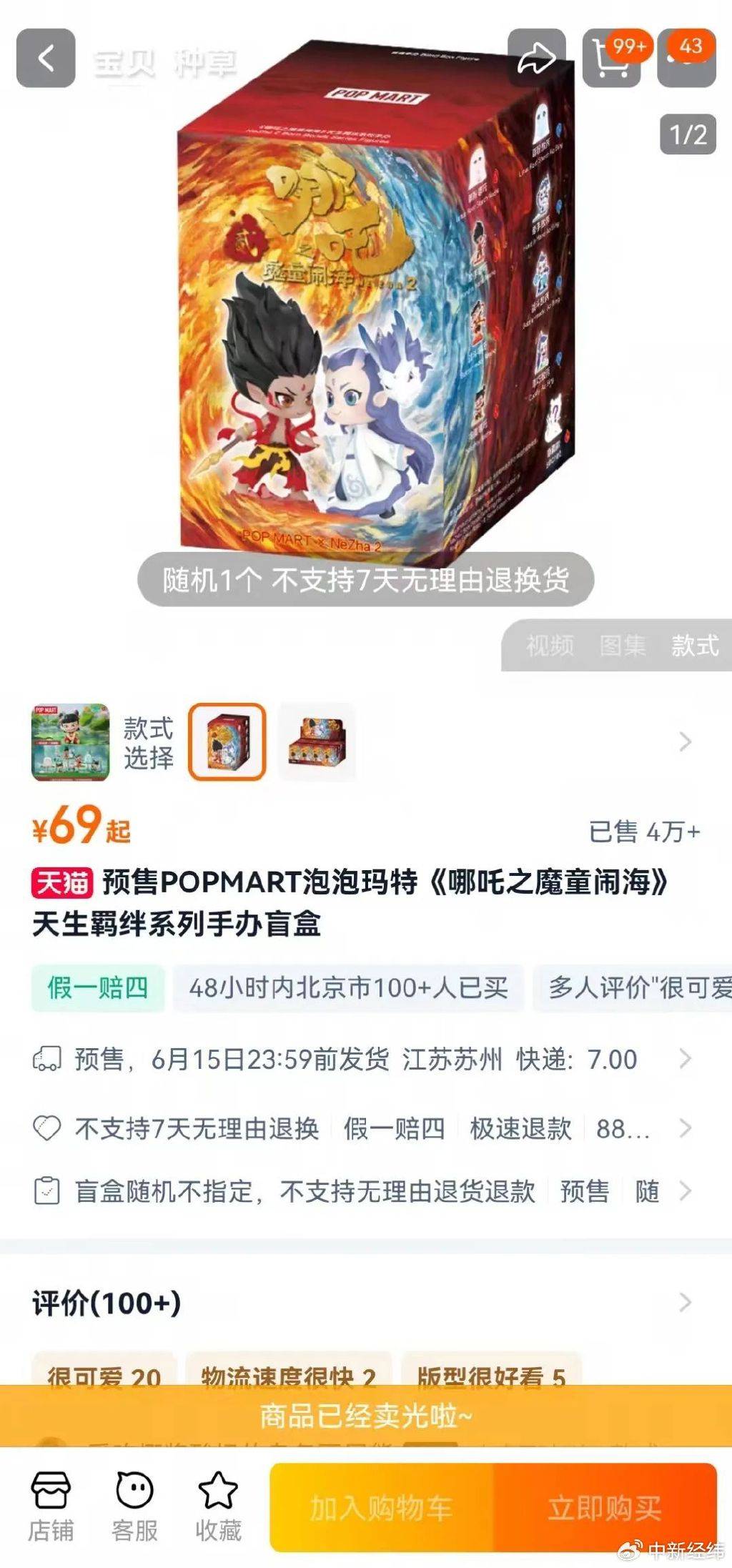
Task: Select the full box set style
Action: tap(317, 742)
